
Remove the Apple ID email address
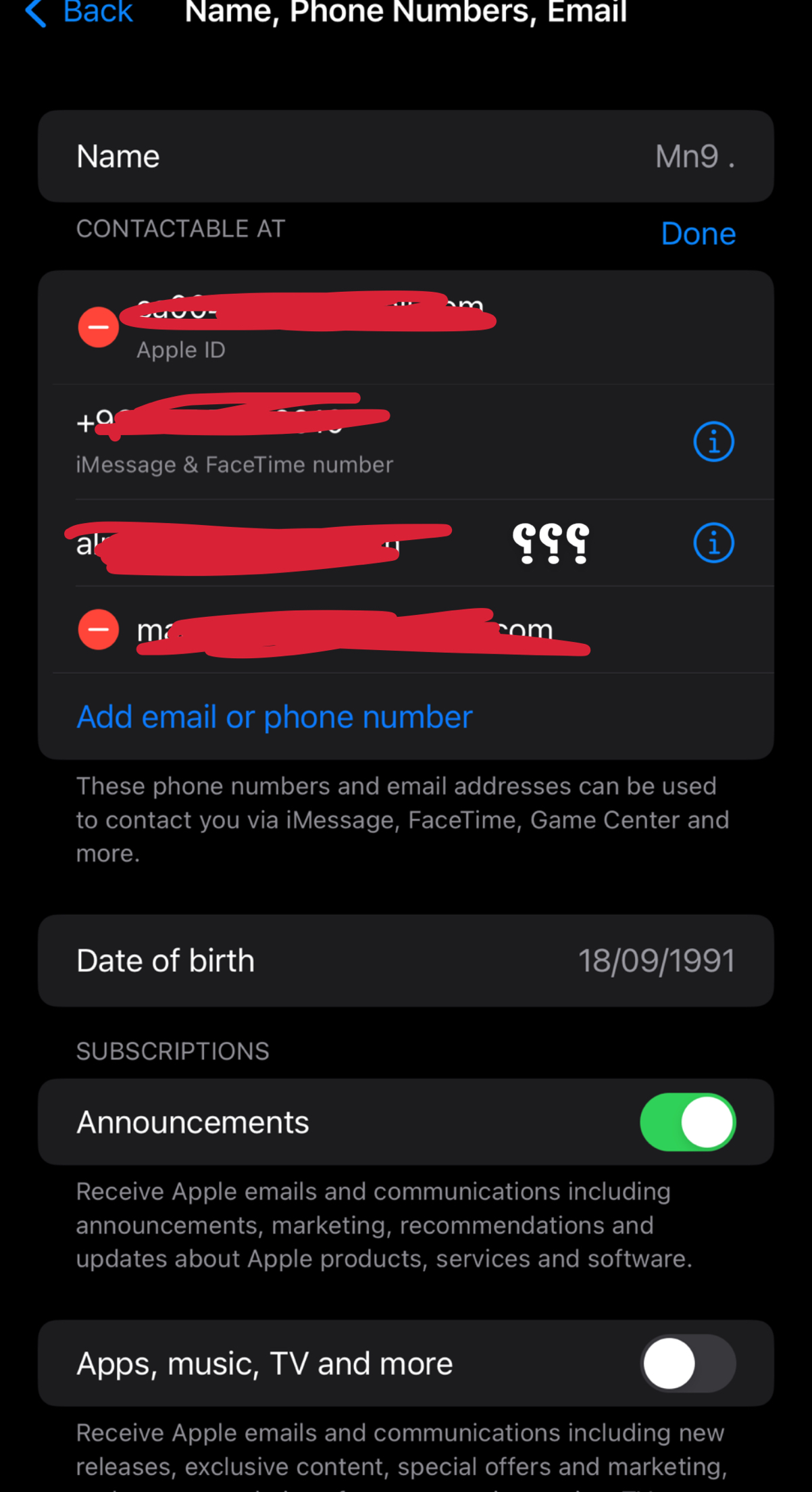(99, 327)
